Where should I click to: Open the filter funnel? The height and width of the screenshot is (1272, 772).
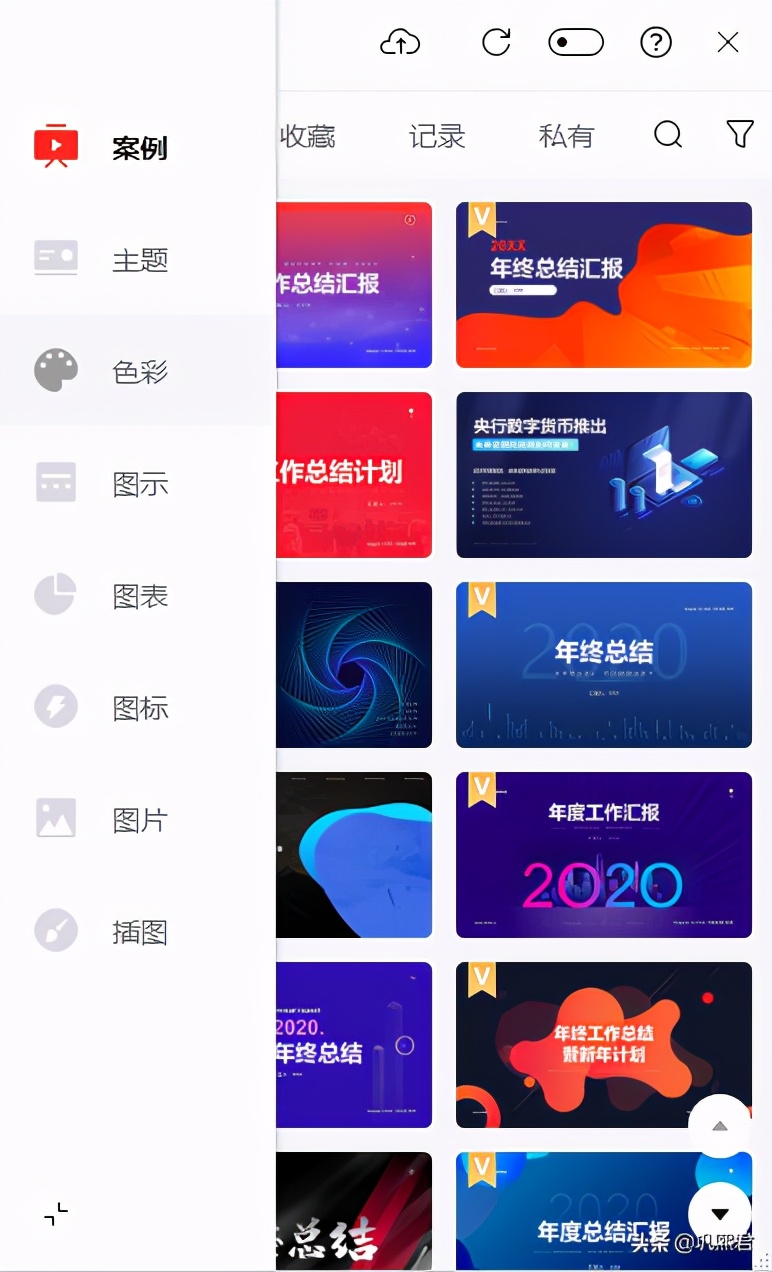click(739, 134)
